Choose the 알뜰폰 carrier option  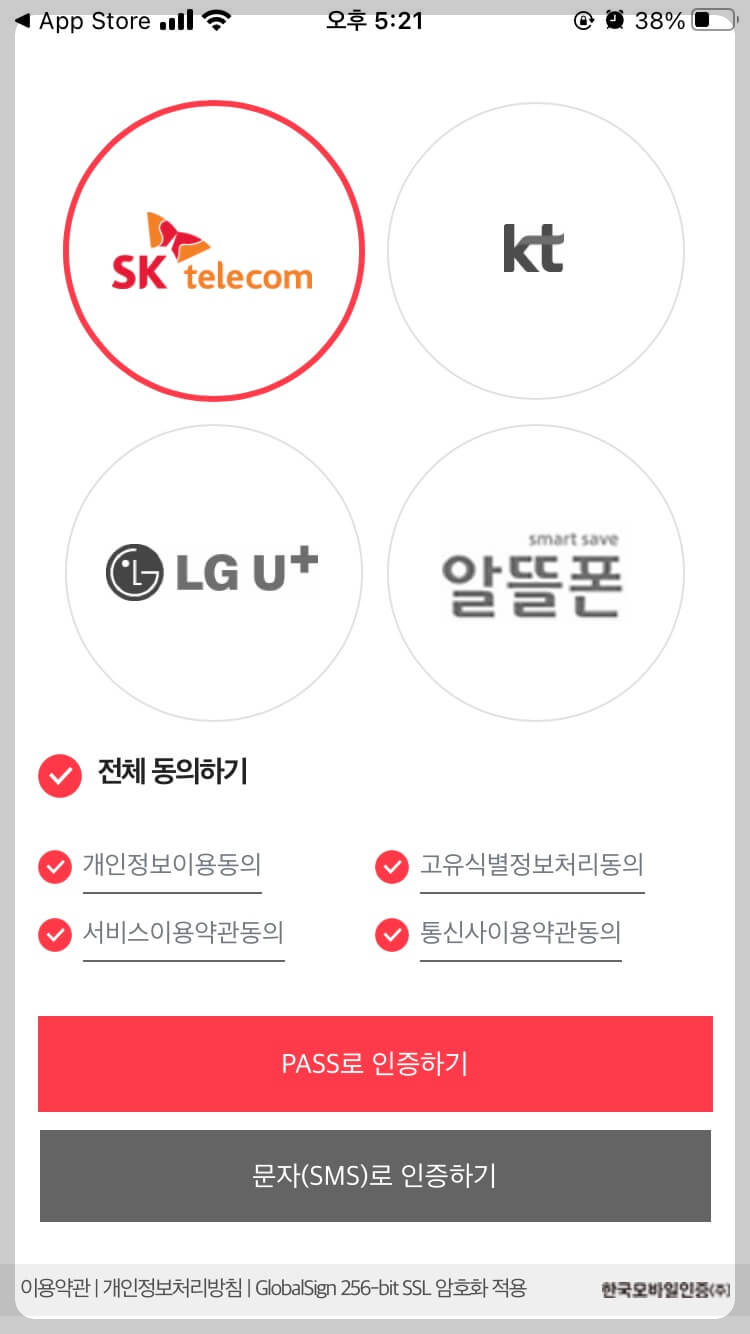point(536,572)
